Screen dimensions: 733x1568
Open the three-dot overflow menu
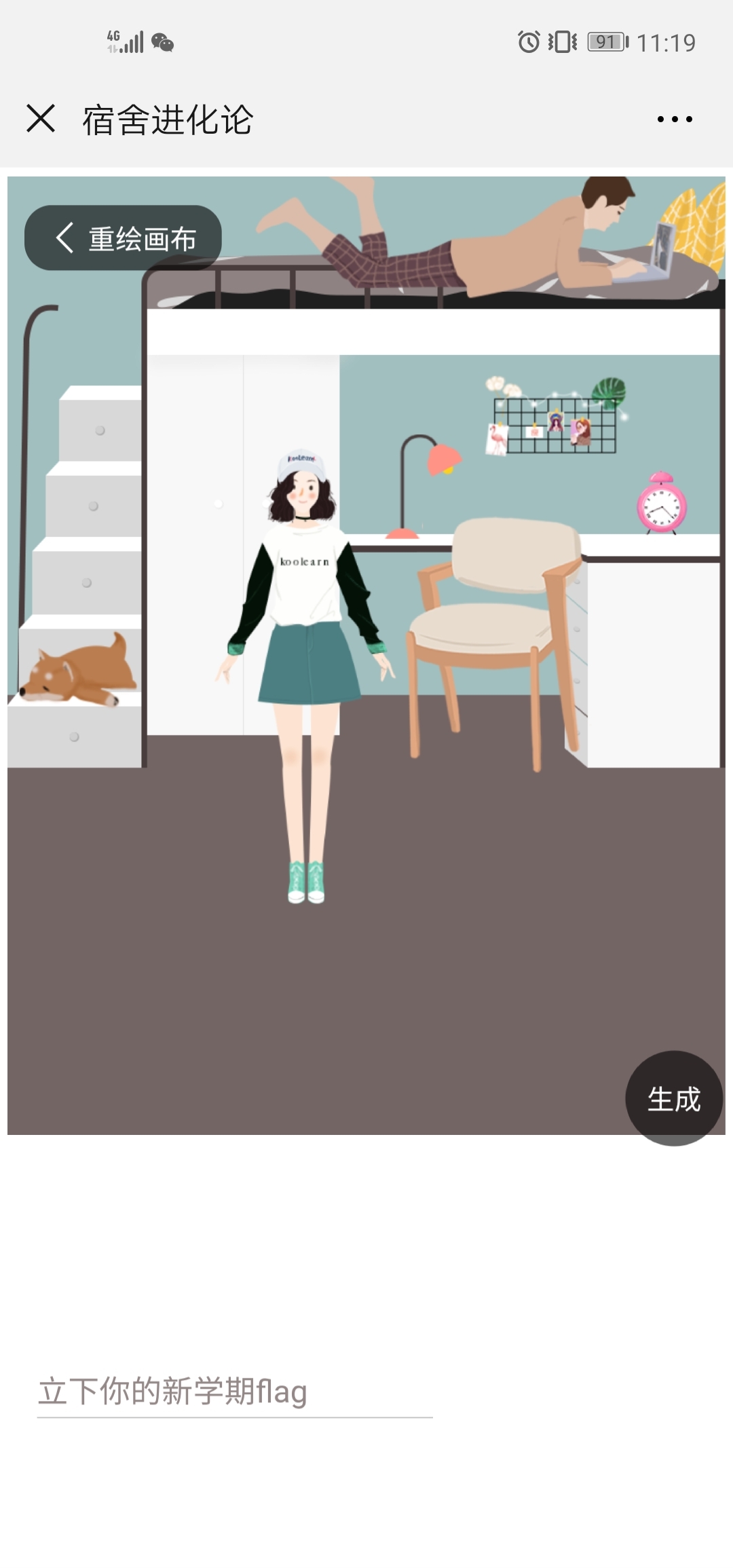pyautogui.click(x=675, y=119)
